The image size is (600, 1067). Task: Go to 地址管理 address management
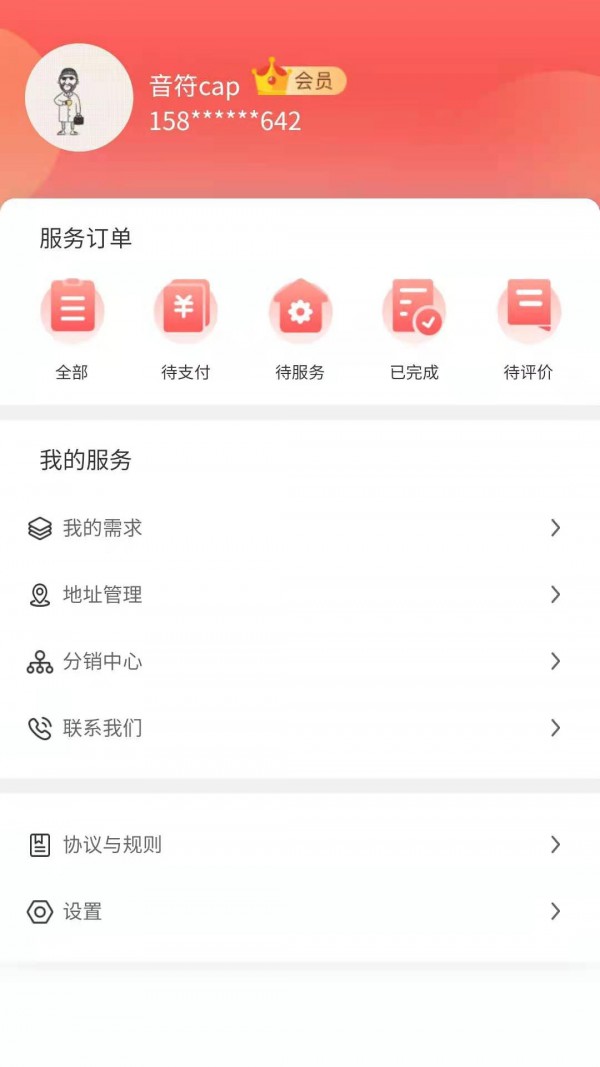pyautogui.click(x=300, y=595)
